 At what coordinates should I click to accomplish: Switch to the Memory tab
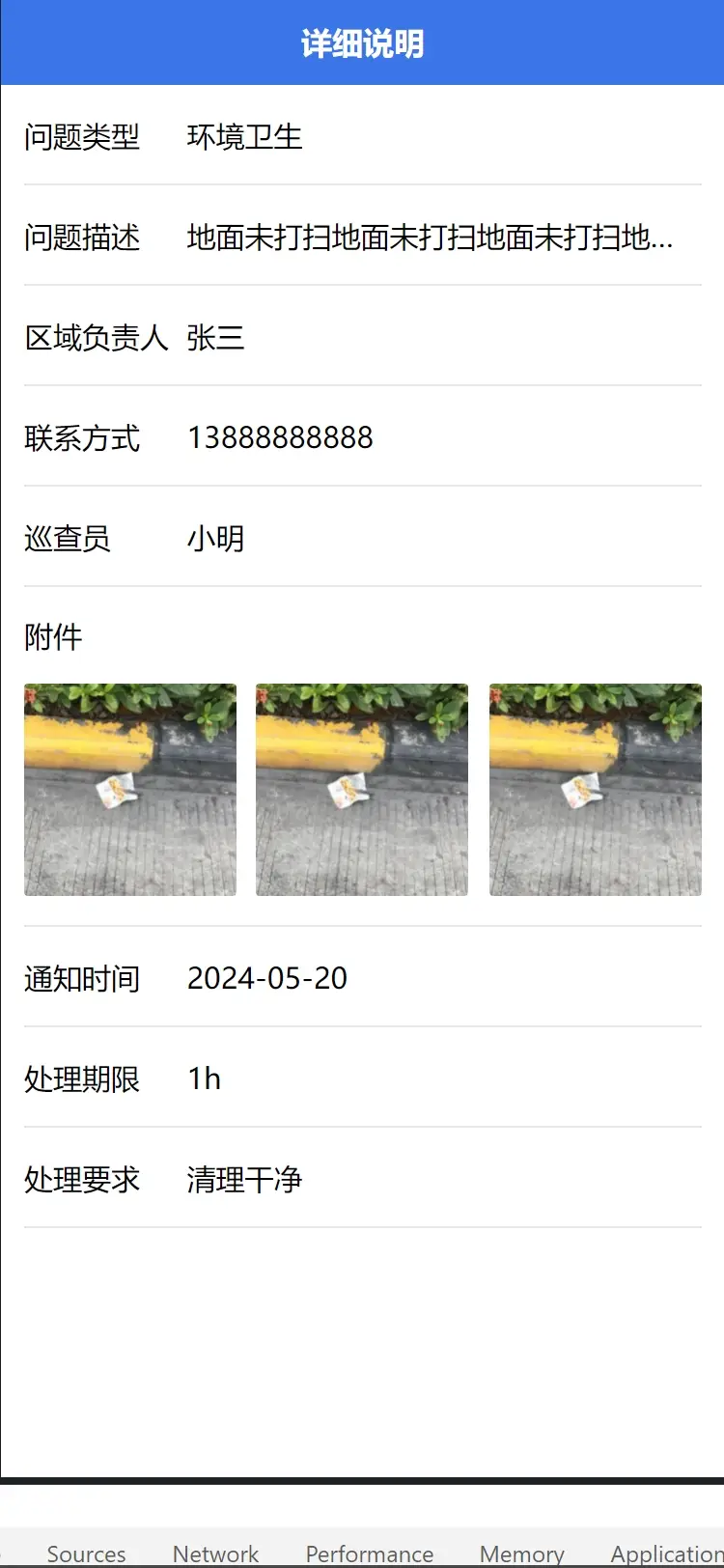pos(521,1554)
